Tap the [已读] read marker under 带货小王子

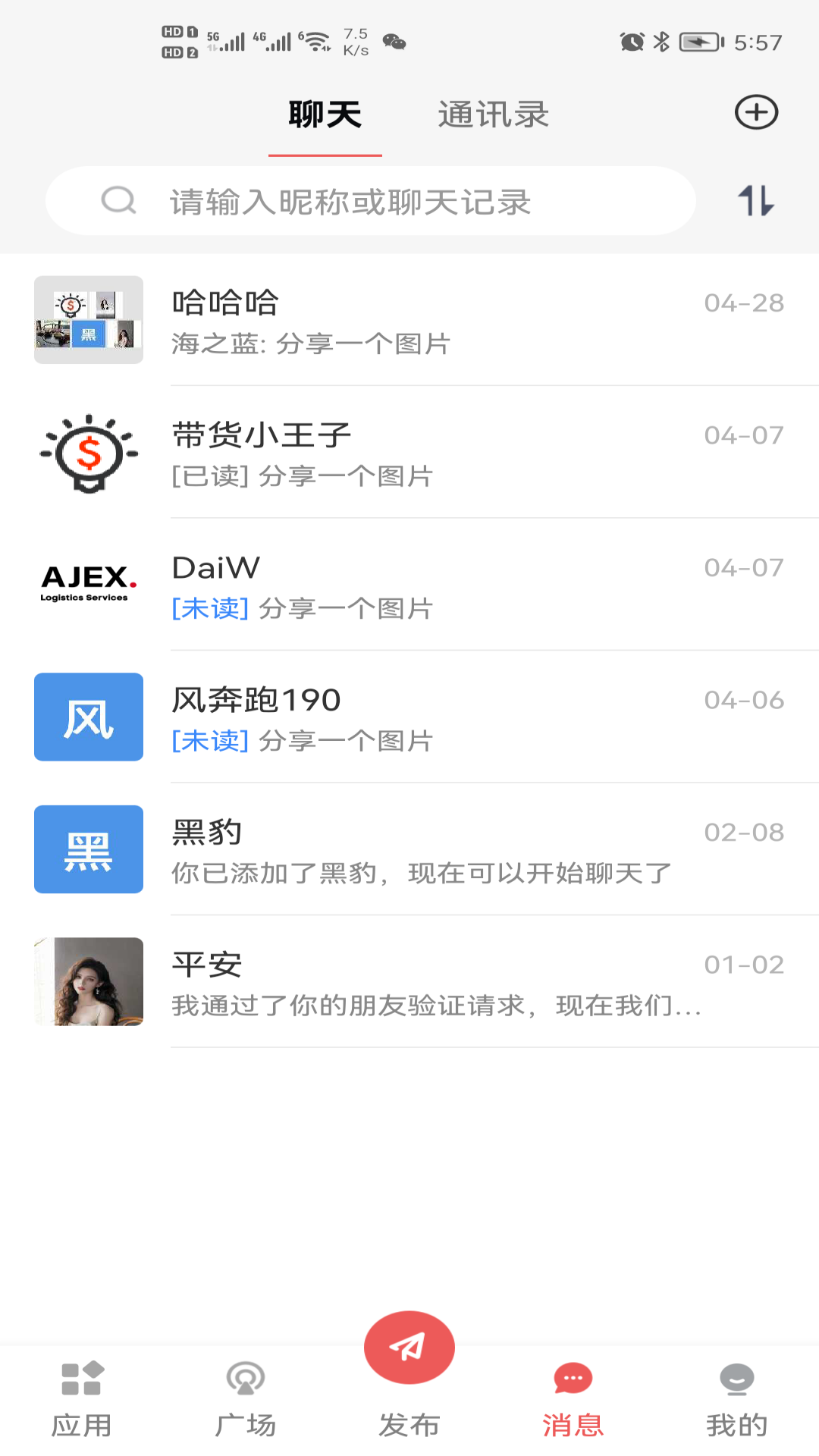(210, 476)
